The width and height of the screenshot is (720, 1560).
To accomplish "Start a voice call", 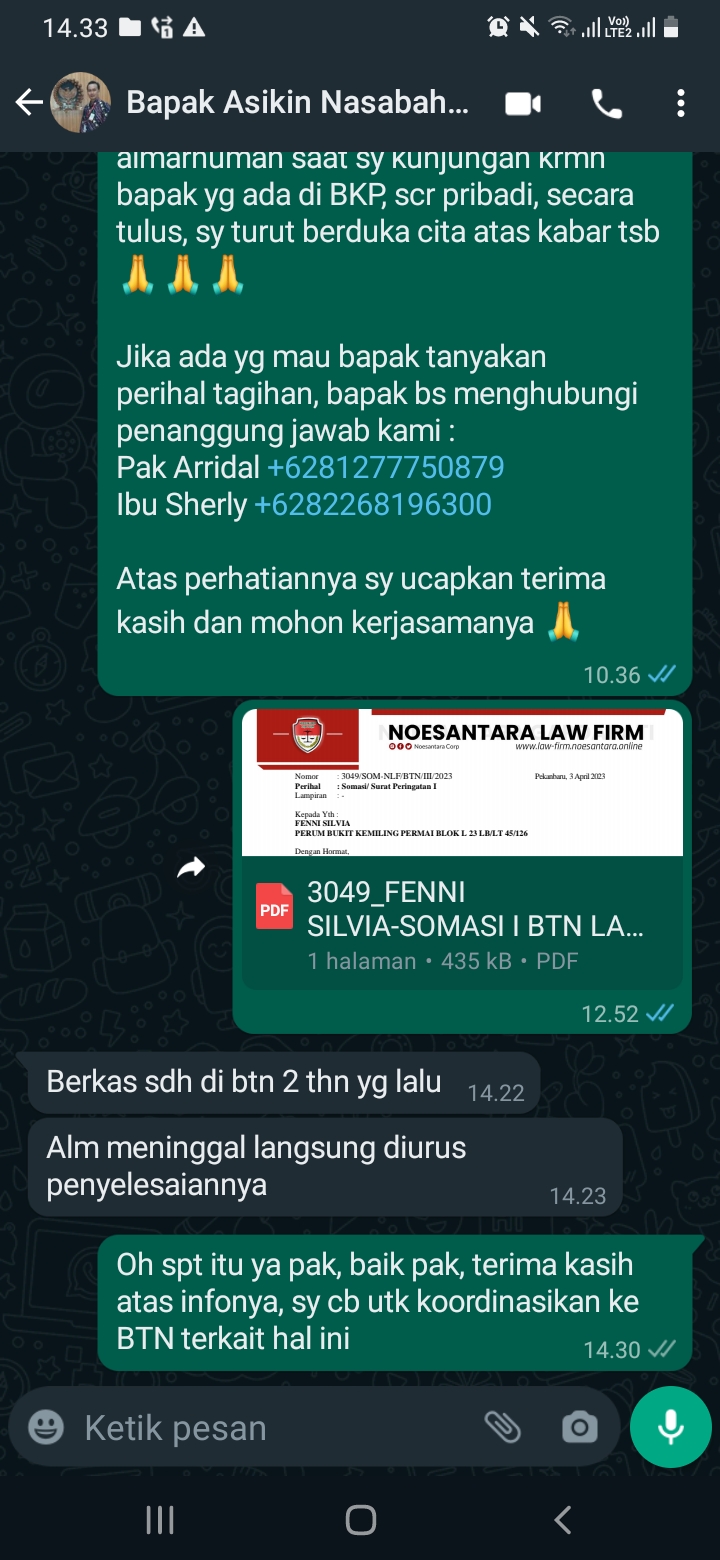I will coord(606,103).
